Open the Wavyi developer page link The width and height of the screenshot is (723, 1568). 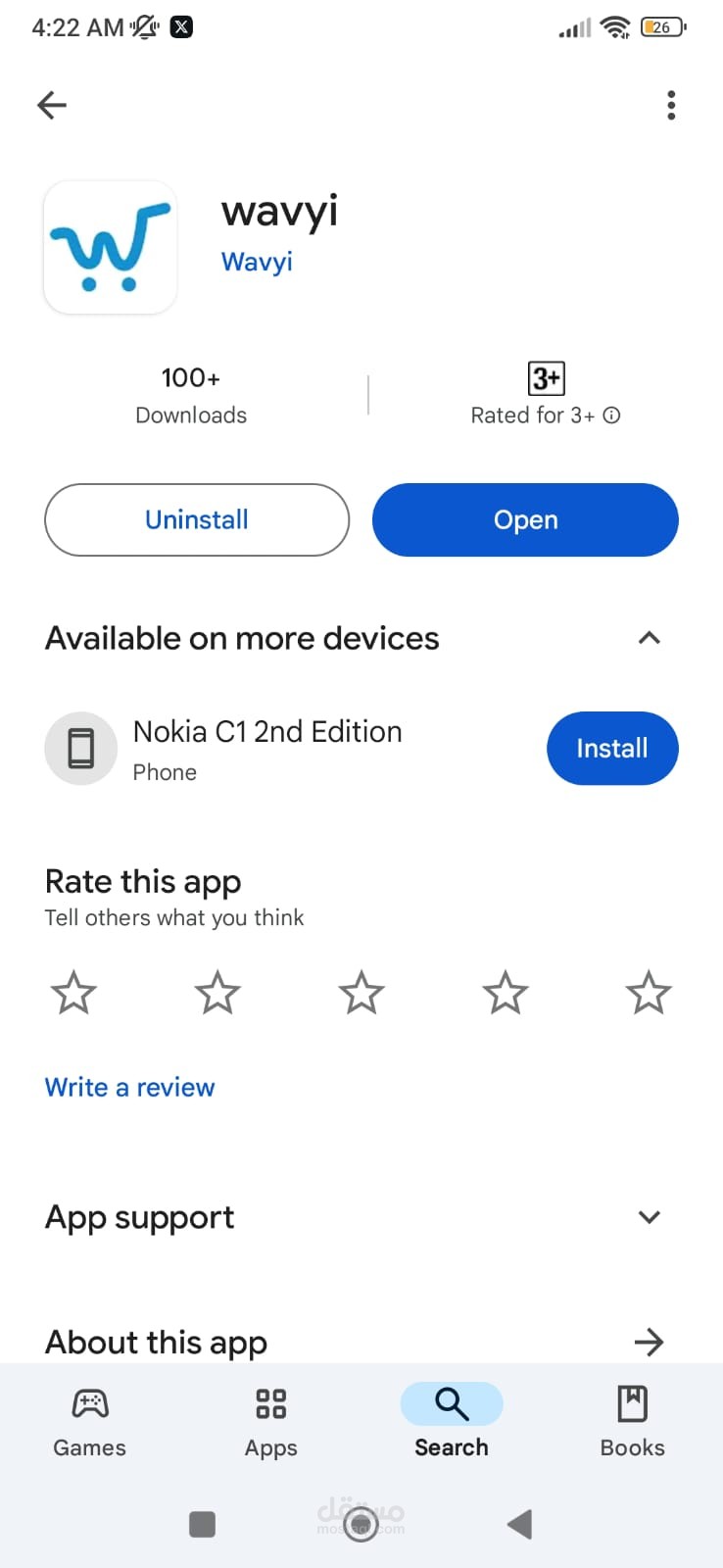tap(257, 262)
